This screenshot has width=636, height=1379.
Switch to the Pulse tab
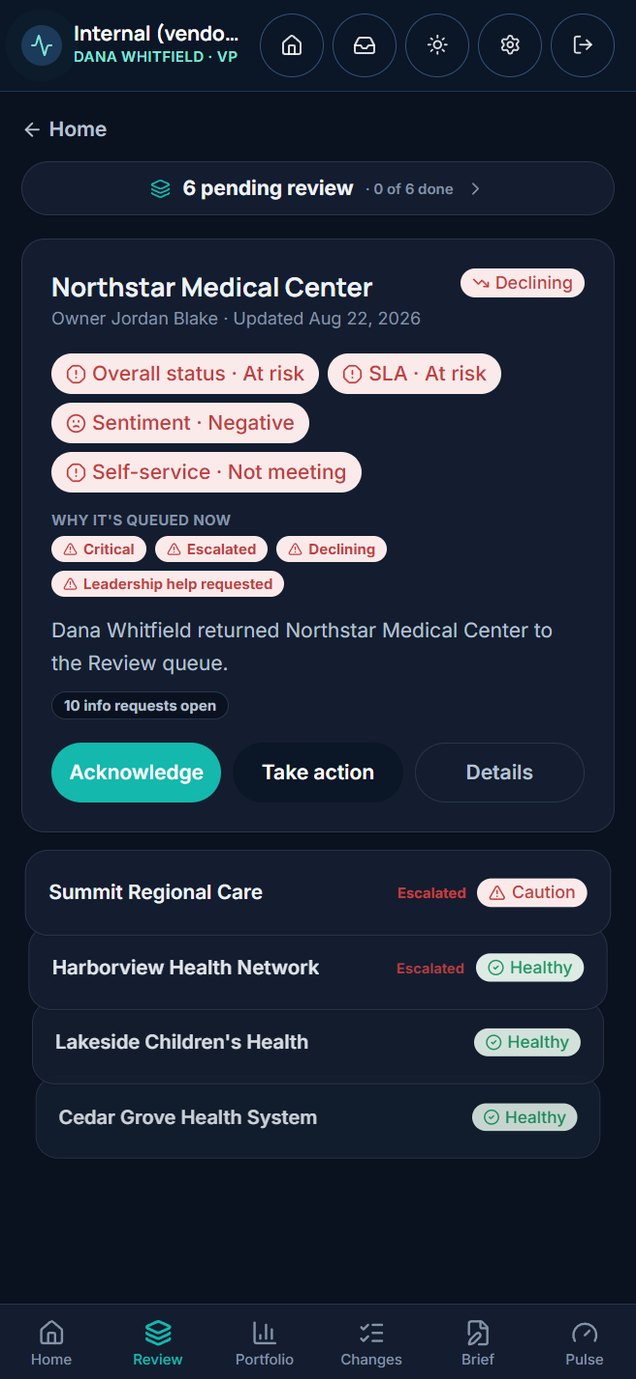coord(584,1342)
